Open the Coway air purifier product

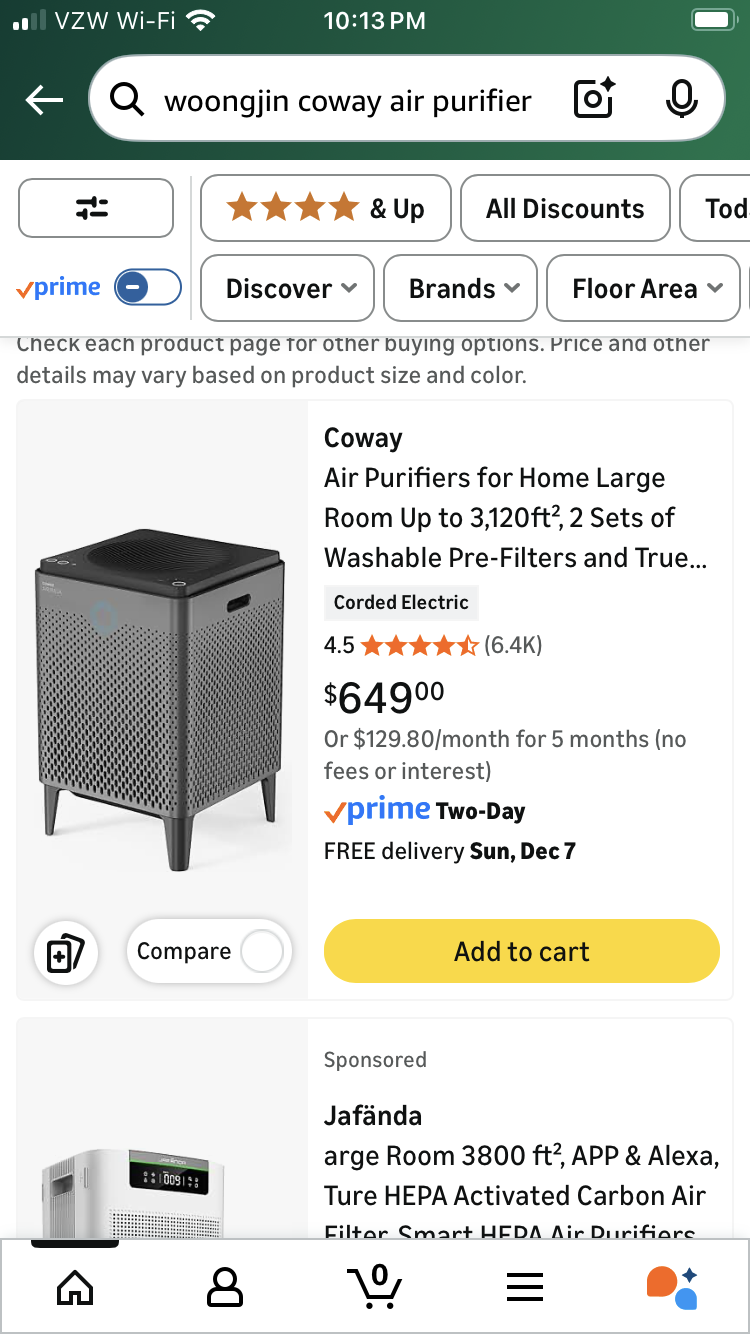[x=515, y=517]
